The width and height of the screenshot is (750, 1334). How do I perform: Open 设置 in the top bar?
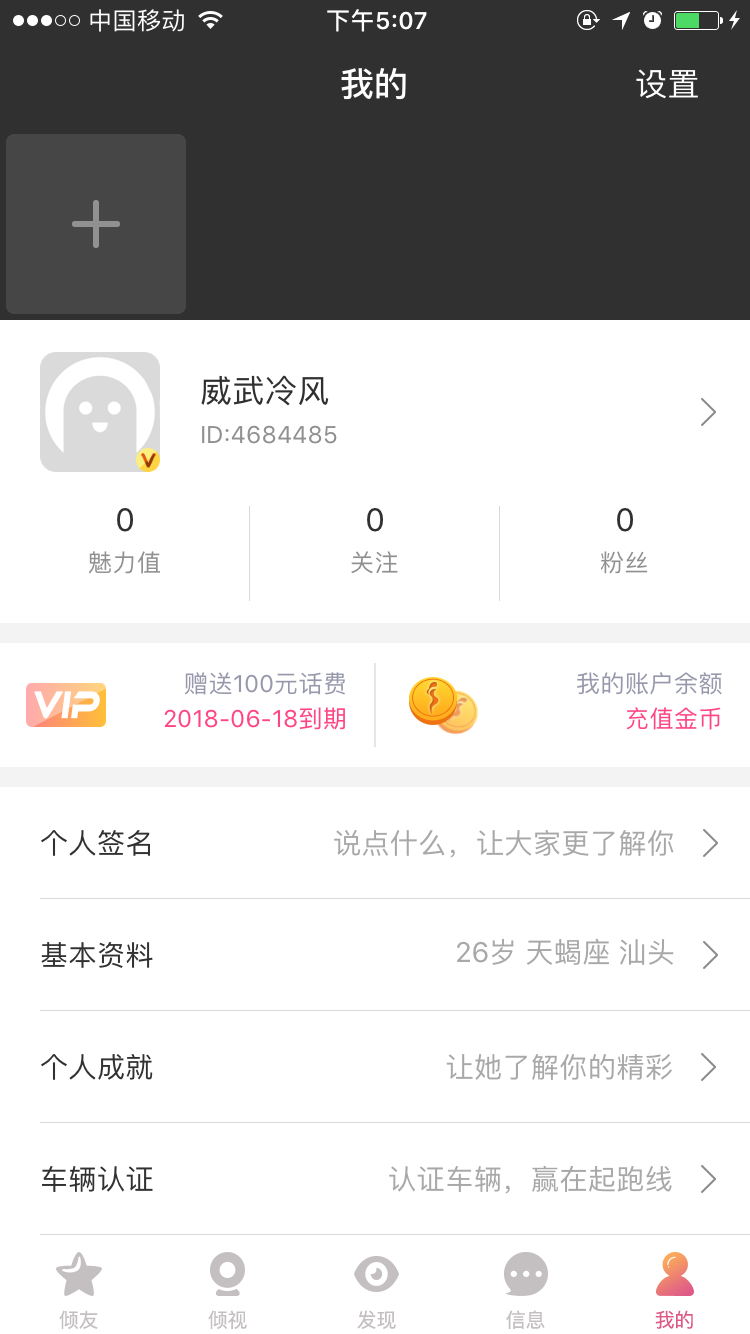click(667, 84)
